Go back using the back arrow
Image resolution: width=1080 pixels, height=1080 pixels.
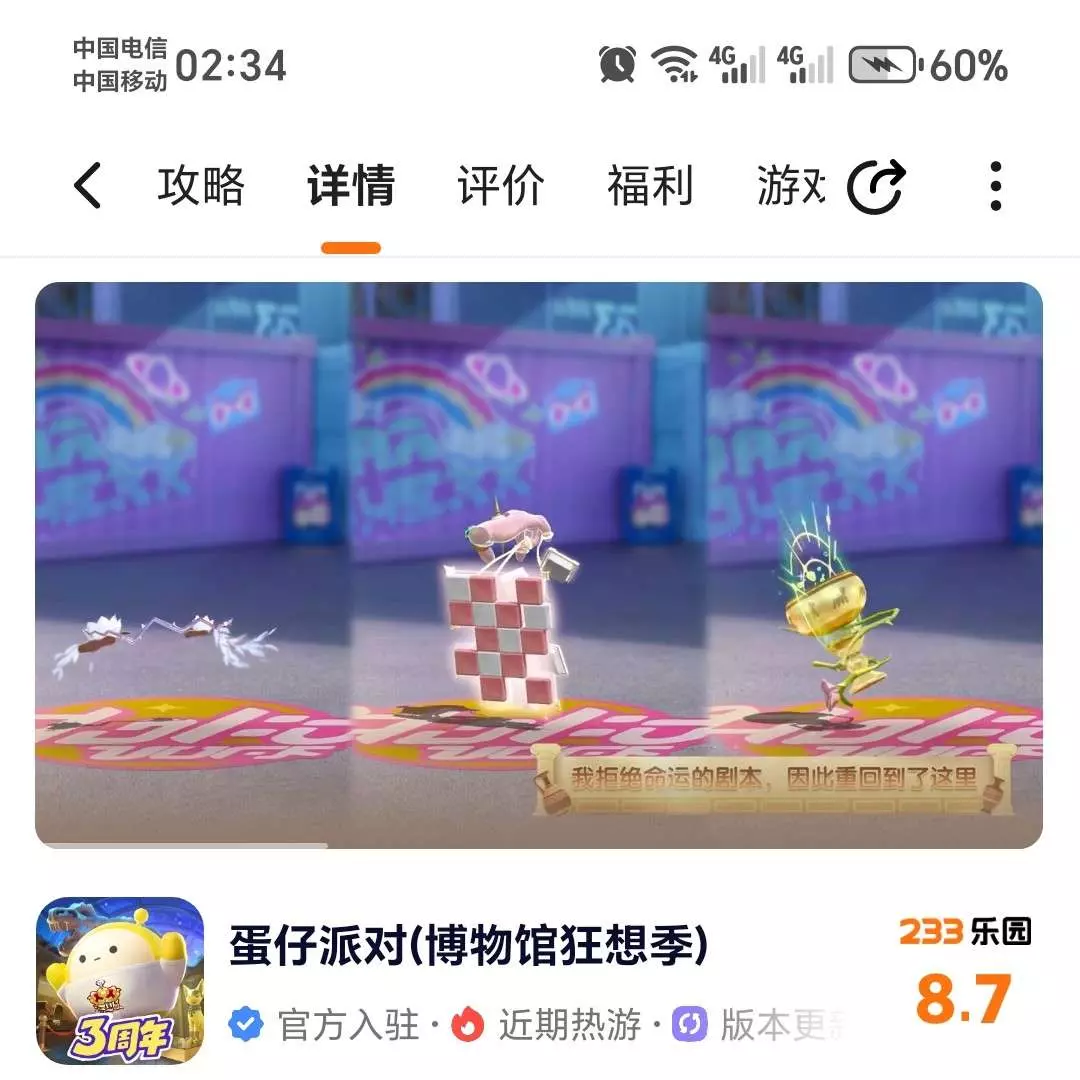click(88, 186)
